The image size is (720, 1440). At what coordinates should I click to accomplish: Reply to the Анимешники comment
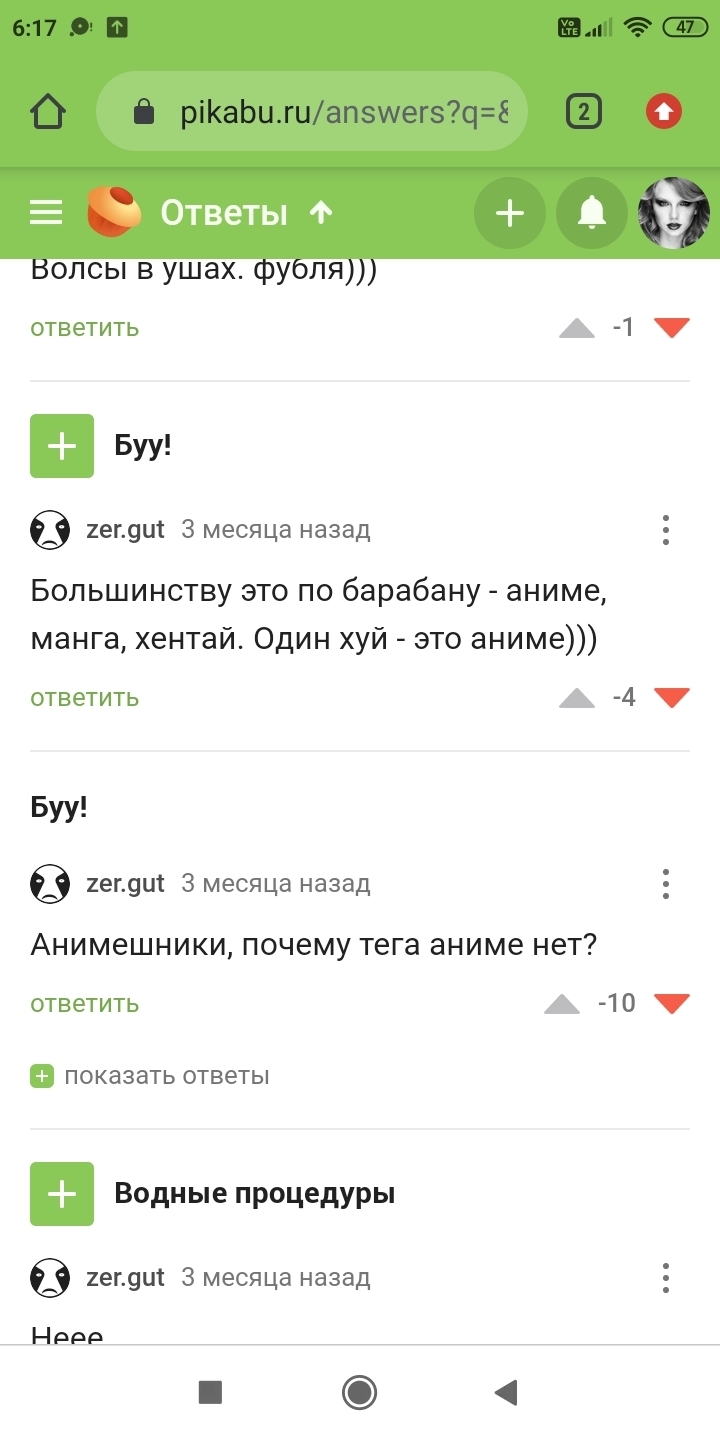click(x=84, y=1003)
